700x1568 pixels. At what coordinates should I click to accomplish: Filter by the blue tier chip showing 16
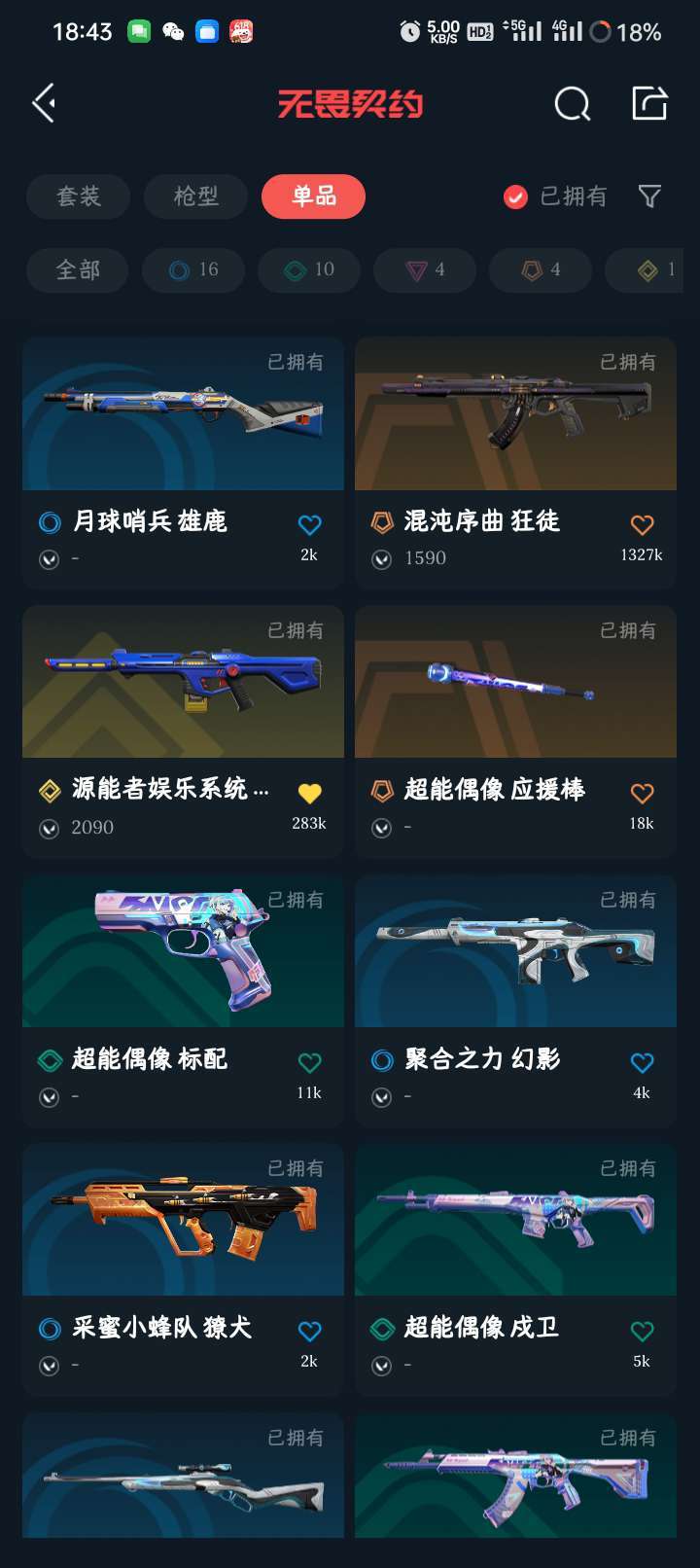point(192,269)
